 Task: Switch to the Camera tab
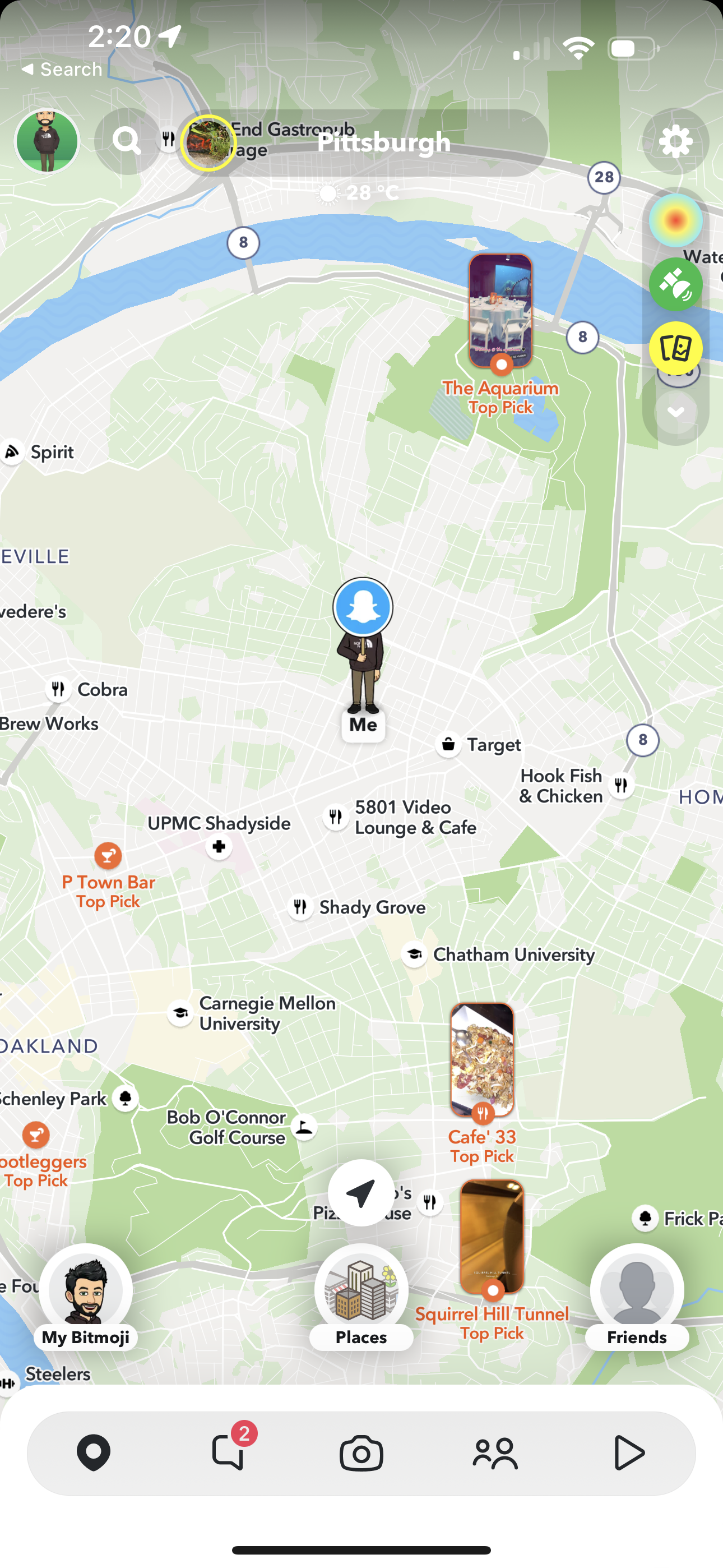[x=361, y=1453]
